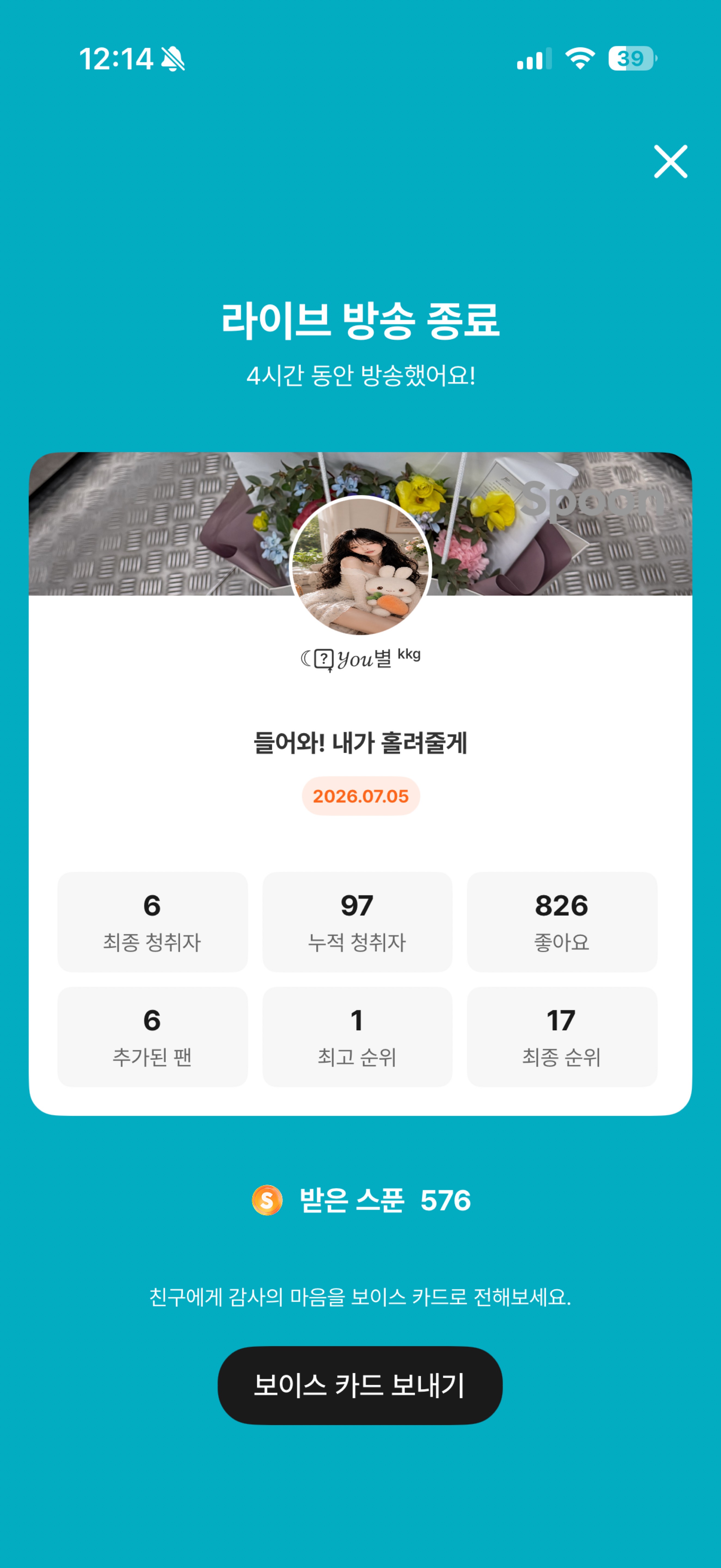721x1568 pixels.
Task: Tap the 보이스 카드 보내기 button
Action: point(360,1385)
